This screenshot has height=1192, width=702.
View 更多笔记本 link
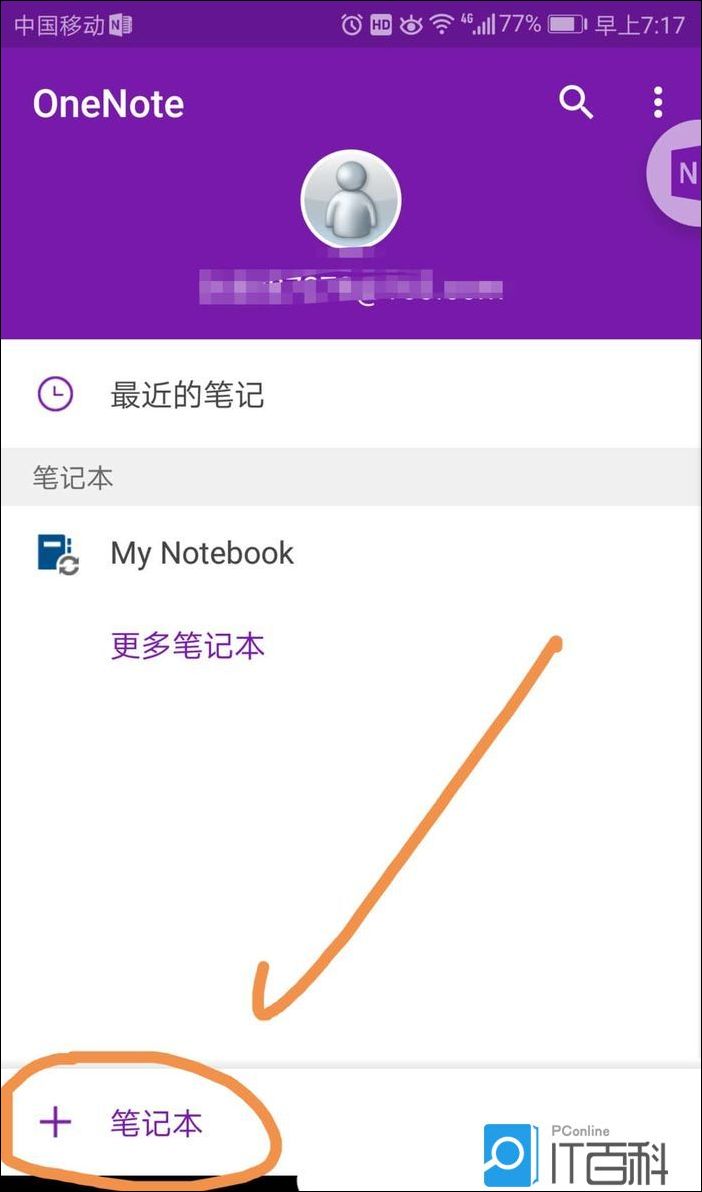pos(187,646)
